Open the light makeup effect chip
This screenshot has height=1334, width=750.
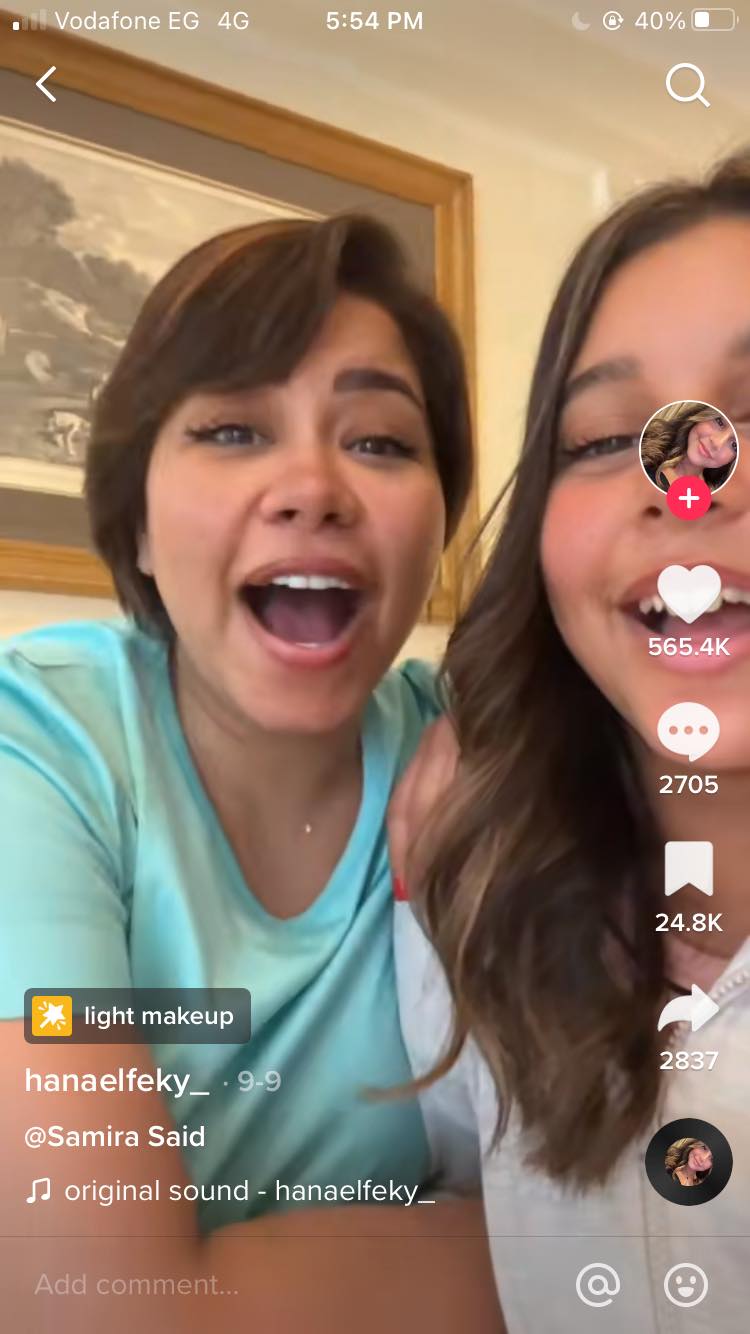[x=138, y=1016]
